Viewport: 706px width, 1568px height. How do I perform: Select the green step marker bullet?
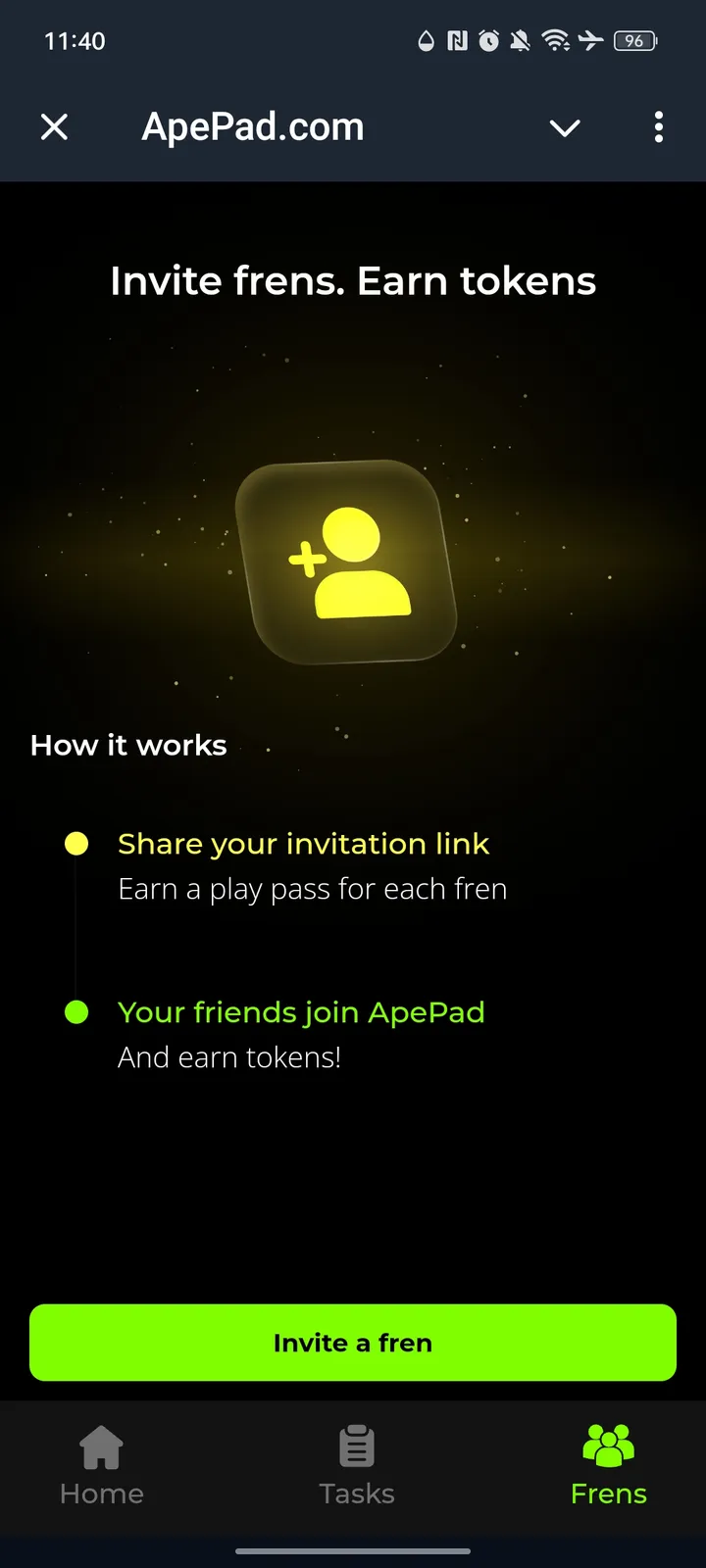point(76,1012)
